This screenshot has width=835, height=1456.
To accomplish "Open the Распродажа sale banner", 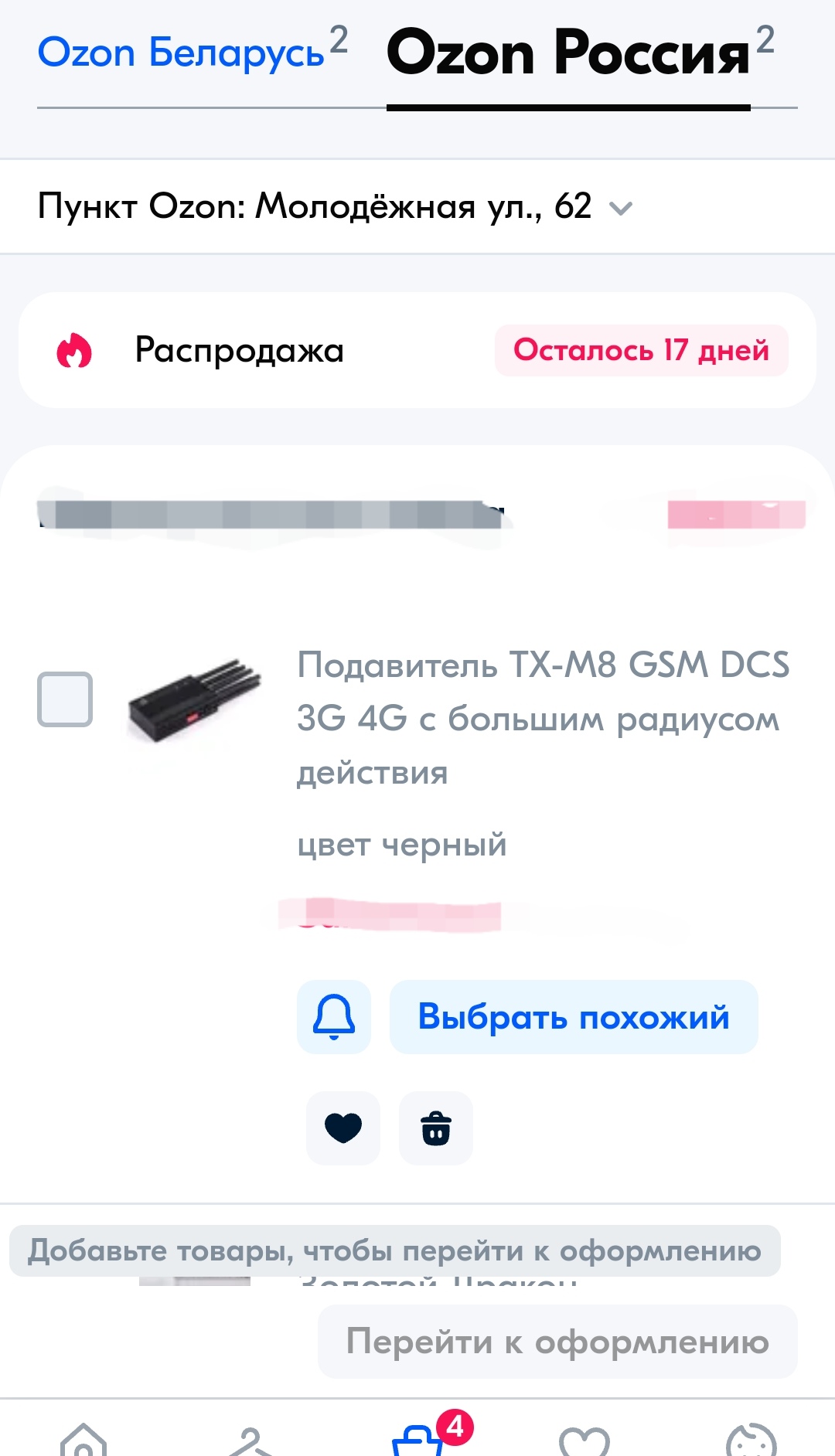I will coord(417,350).
